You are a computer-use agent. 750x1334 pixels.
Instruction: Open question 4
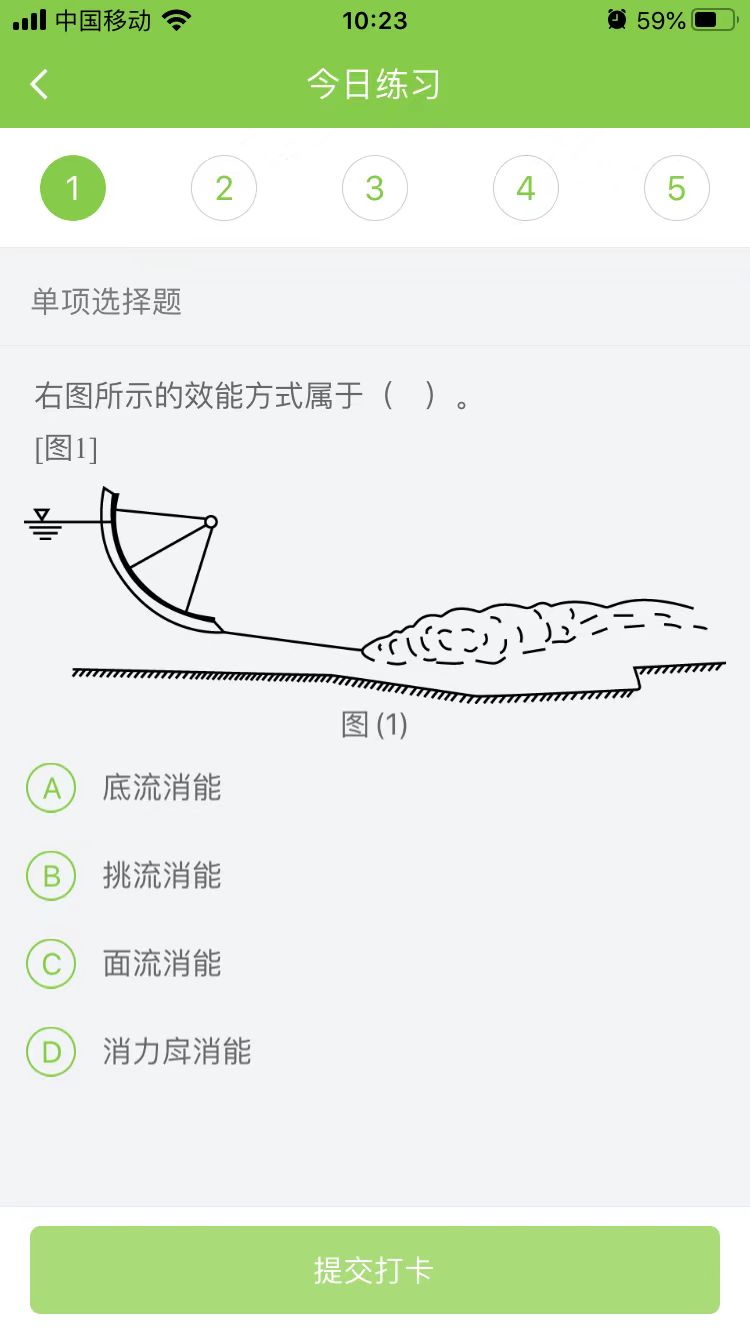(526, 188)
